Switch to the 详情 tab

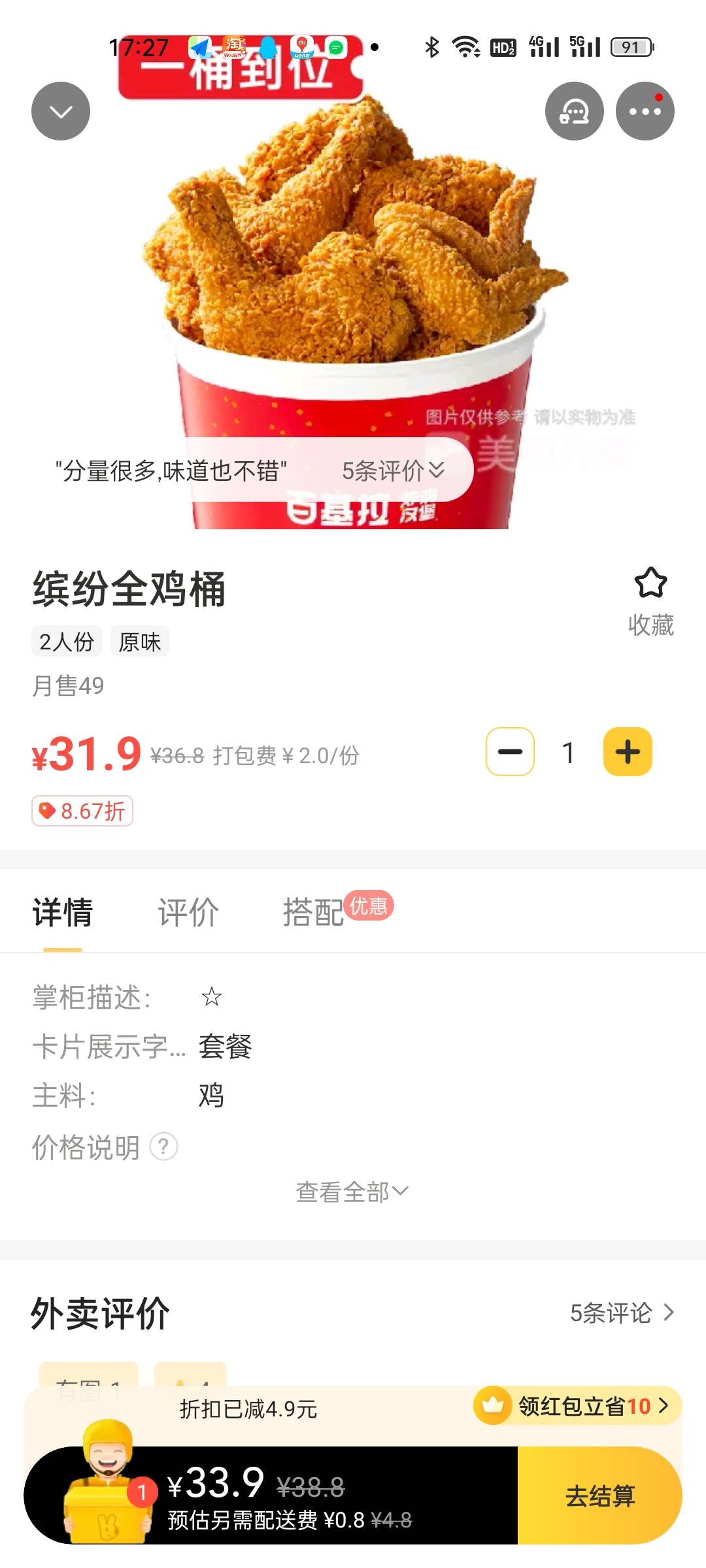click(63, 912)
